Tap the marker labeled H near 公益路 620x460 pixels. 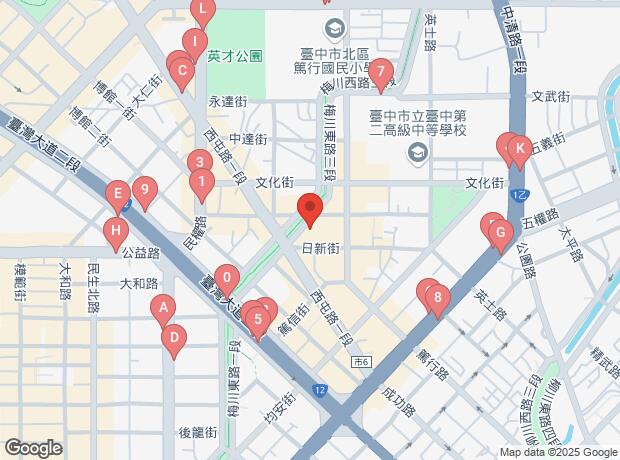tap(116, 231)
